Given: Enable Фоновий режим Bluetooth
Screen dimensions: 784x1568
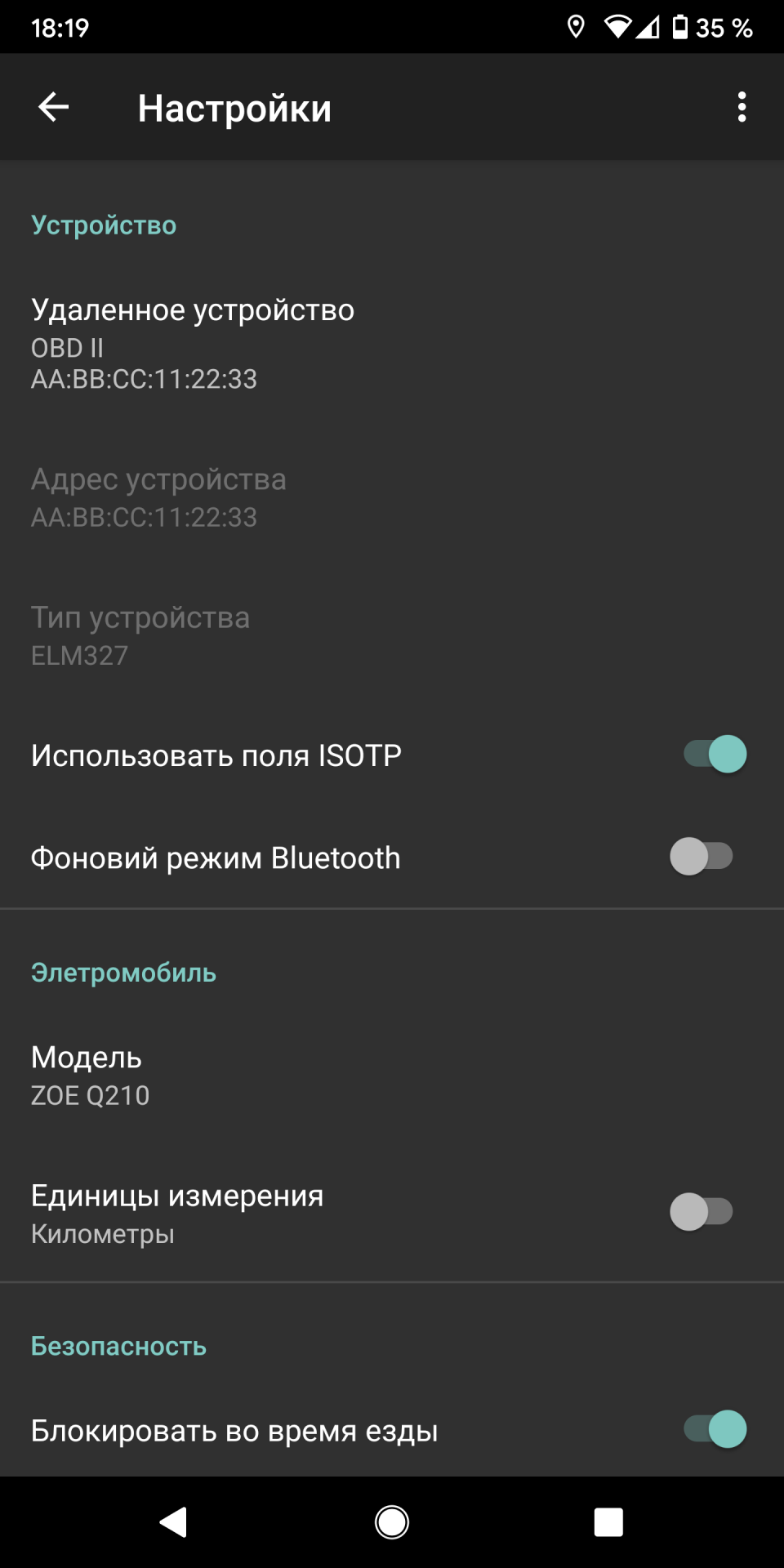Looking at the screenshot, I should (x=702, y=857).
